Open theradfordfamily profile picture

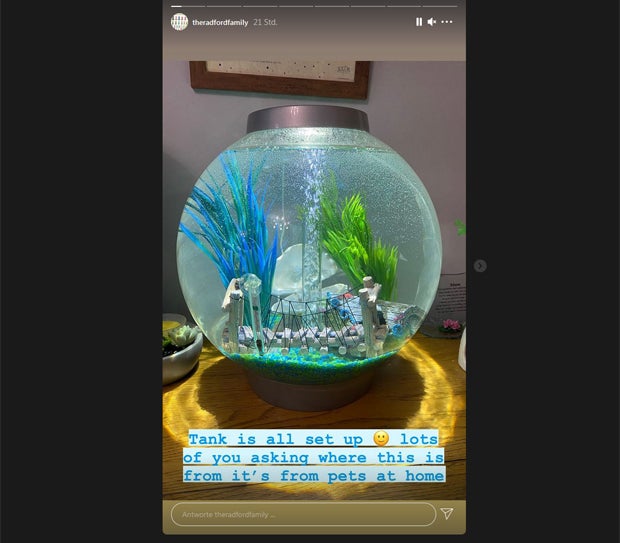tap(180, 22)
